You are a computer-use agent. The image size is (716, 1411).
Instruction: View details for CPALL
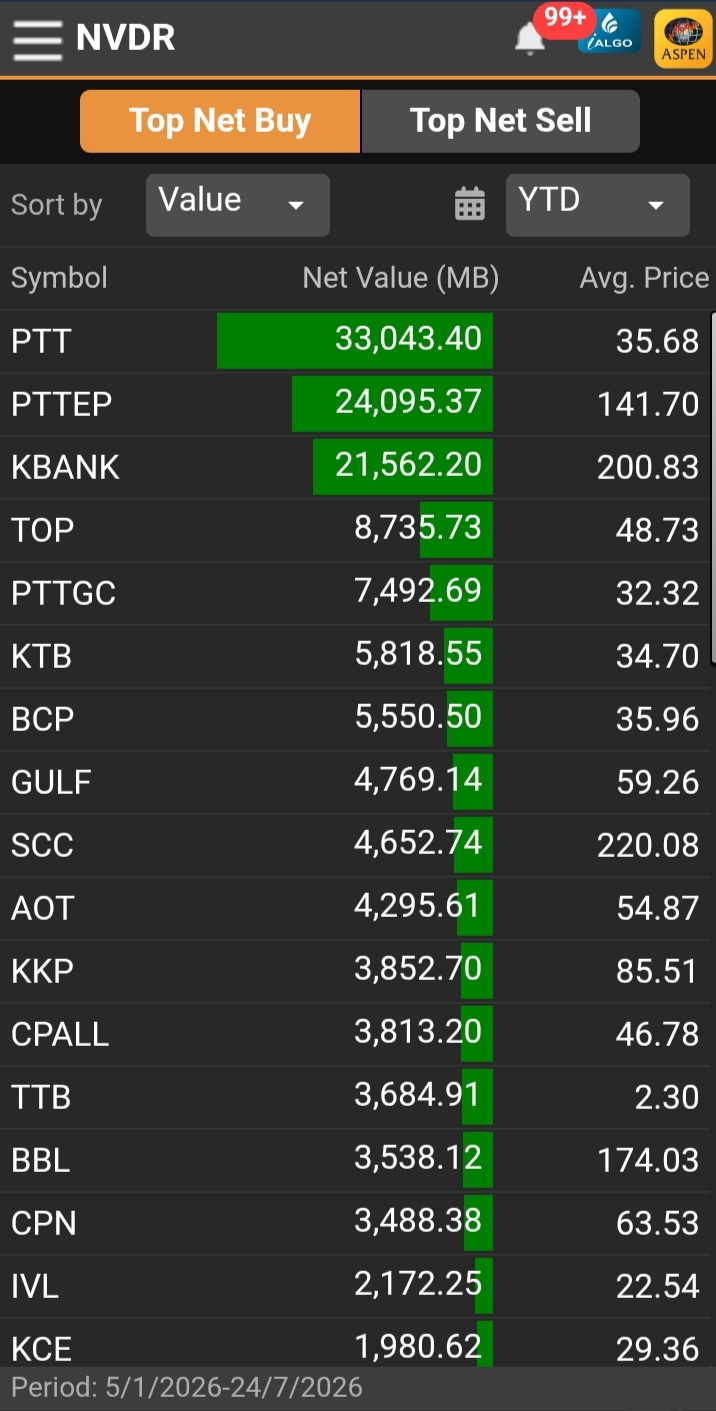click(x=355, y=1034)
